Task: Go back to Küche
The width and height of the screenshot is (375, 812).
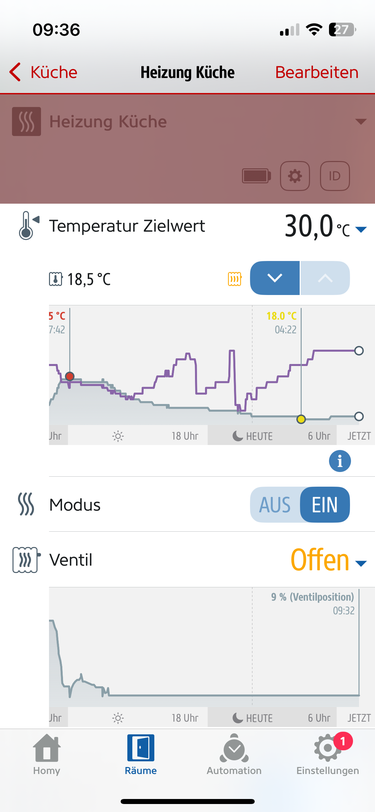Action: tap(43, 72)
